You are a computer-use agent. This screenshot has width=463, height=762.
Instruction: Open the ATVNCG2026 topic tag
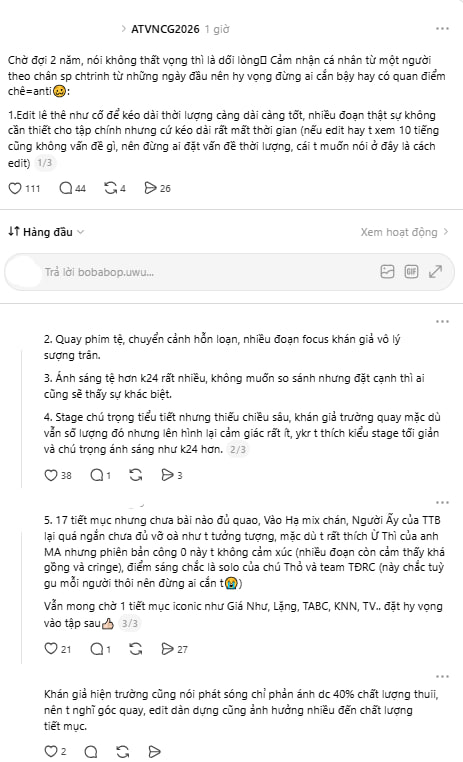pyautogui.click(x=165, y=29)
